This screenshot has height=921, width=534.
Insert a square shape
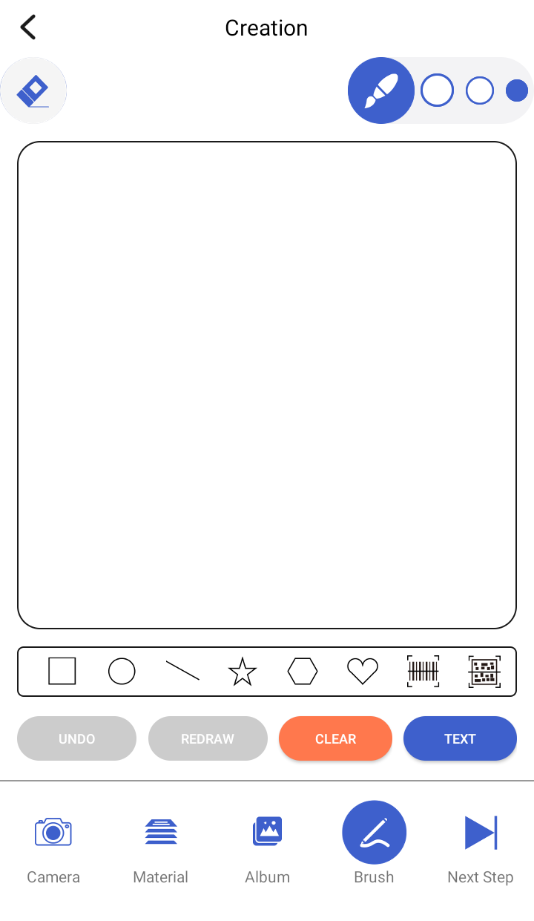(62, 671)
